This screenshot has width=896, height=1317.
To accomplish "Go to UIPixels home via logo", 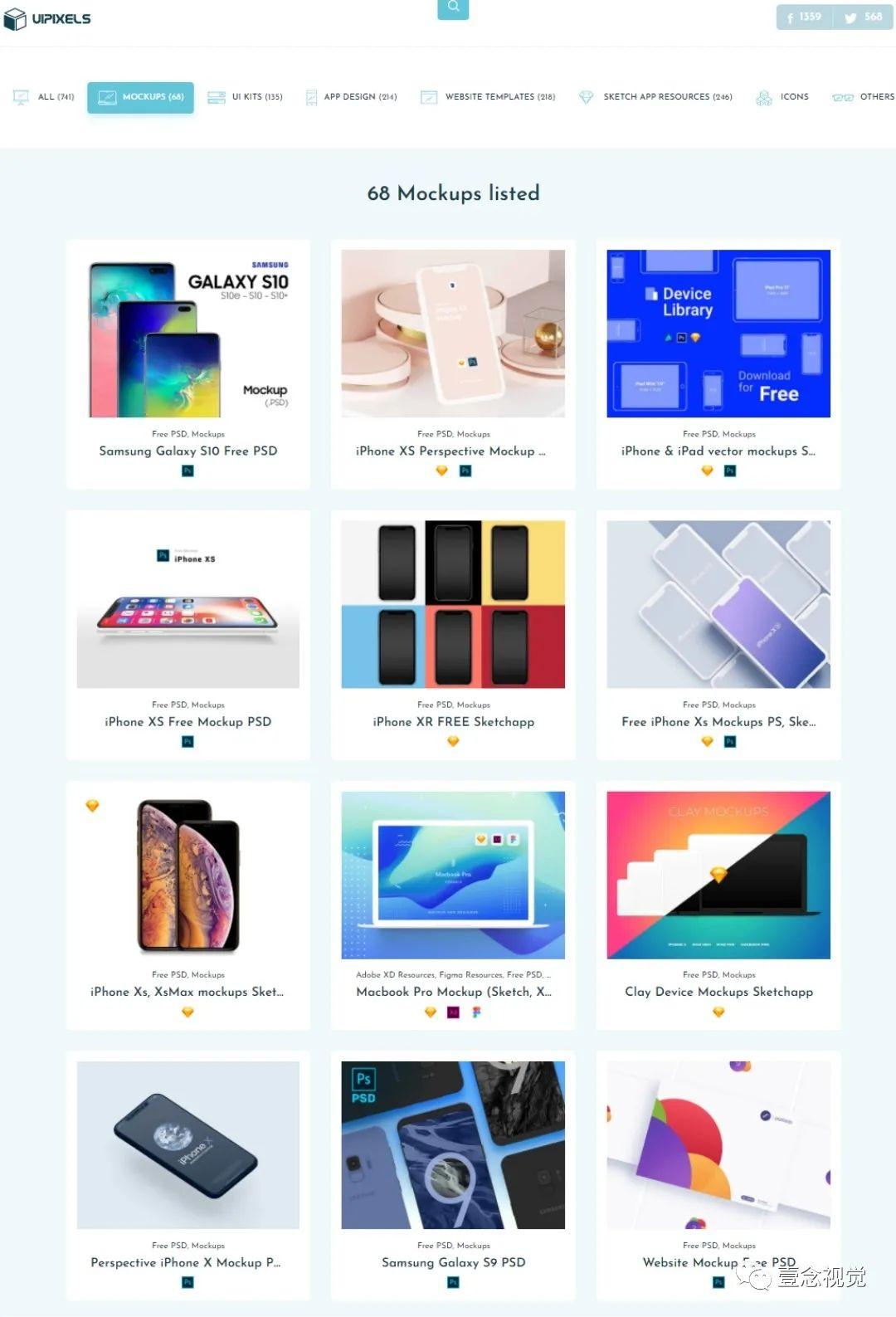I will 47,18.
